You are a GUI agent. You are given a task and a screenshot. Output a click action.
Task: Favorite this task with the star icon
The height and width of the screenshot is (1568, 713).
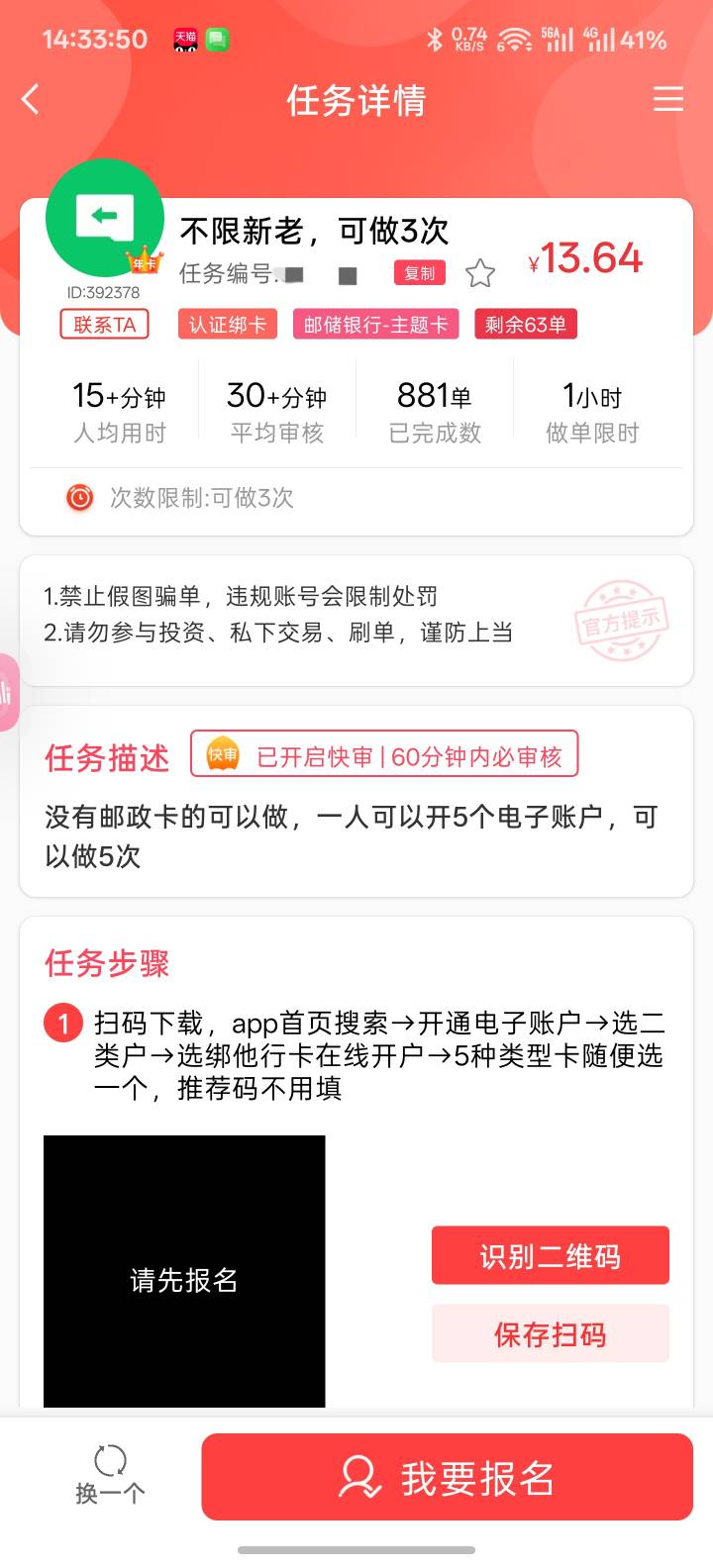pos(480,273)
